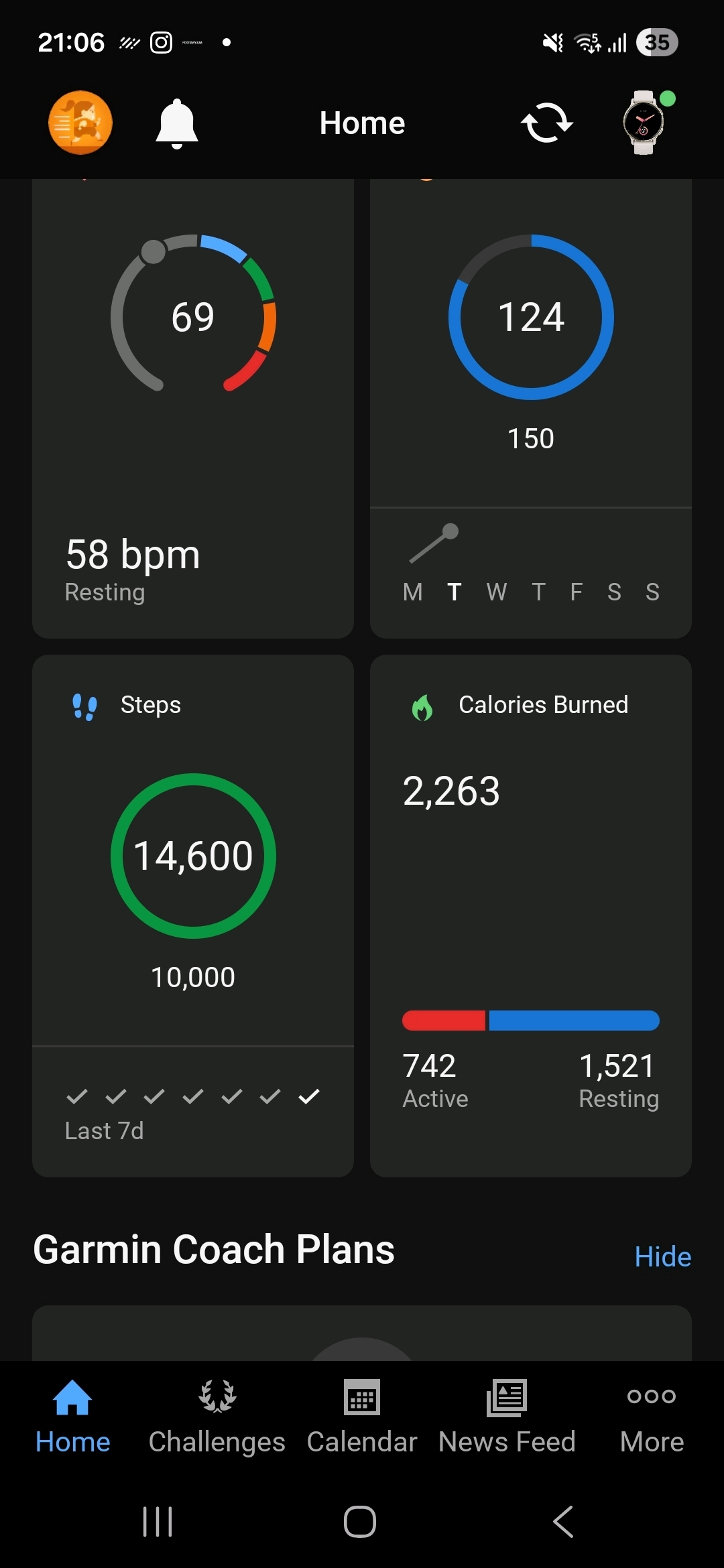Hide the Garmin Coach Plans section

pos(662,1257)
